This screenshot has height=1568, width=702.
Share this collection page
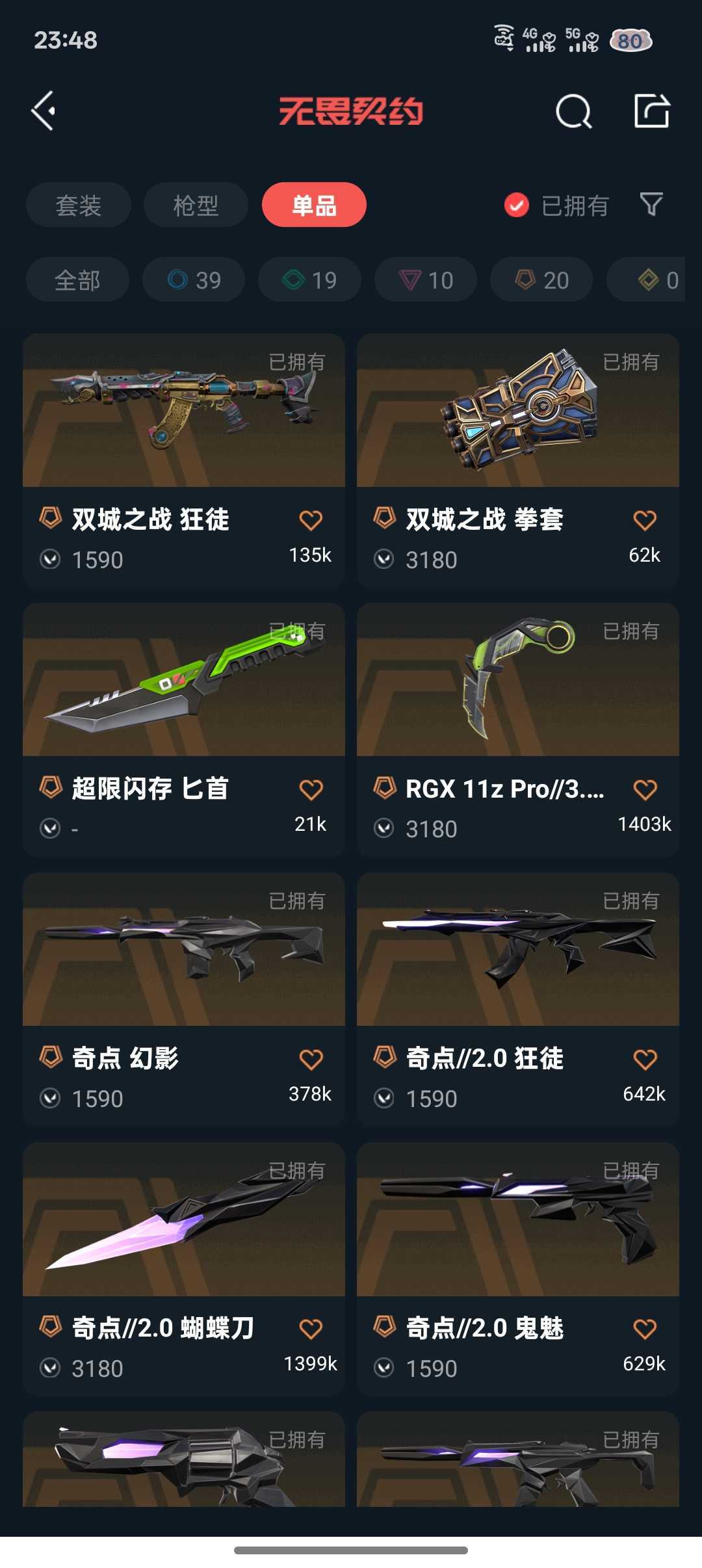651,111
